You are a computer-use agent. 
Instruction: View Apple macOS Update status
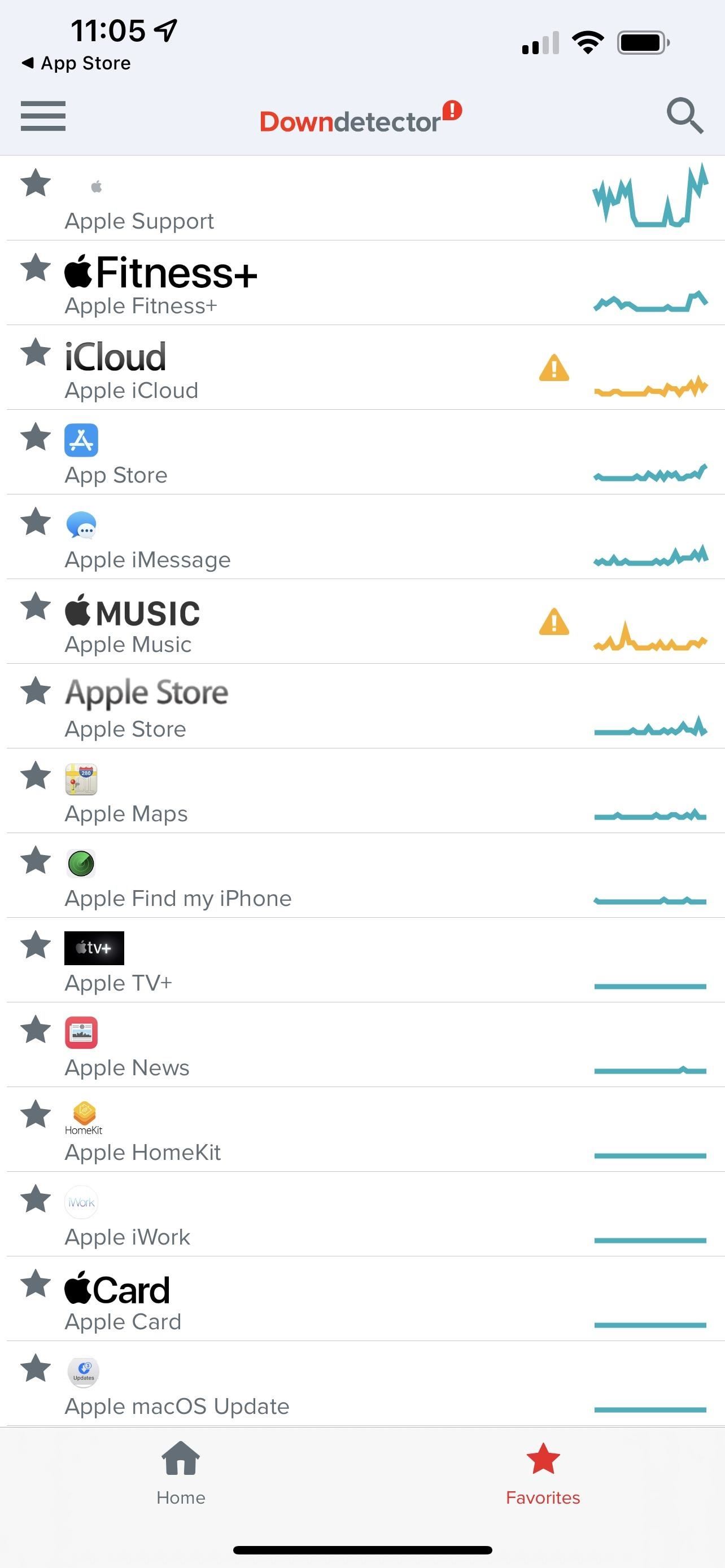(362, 1383)
